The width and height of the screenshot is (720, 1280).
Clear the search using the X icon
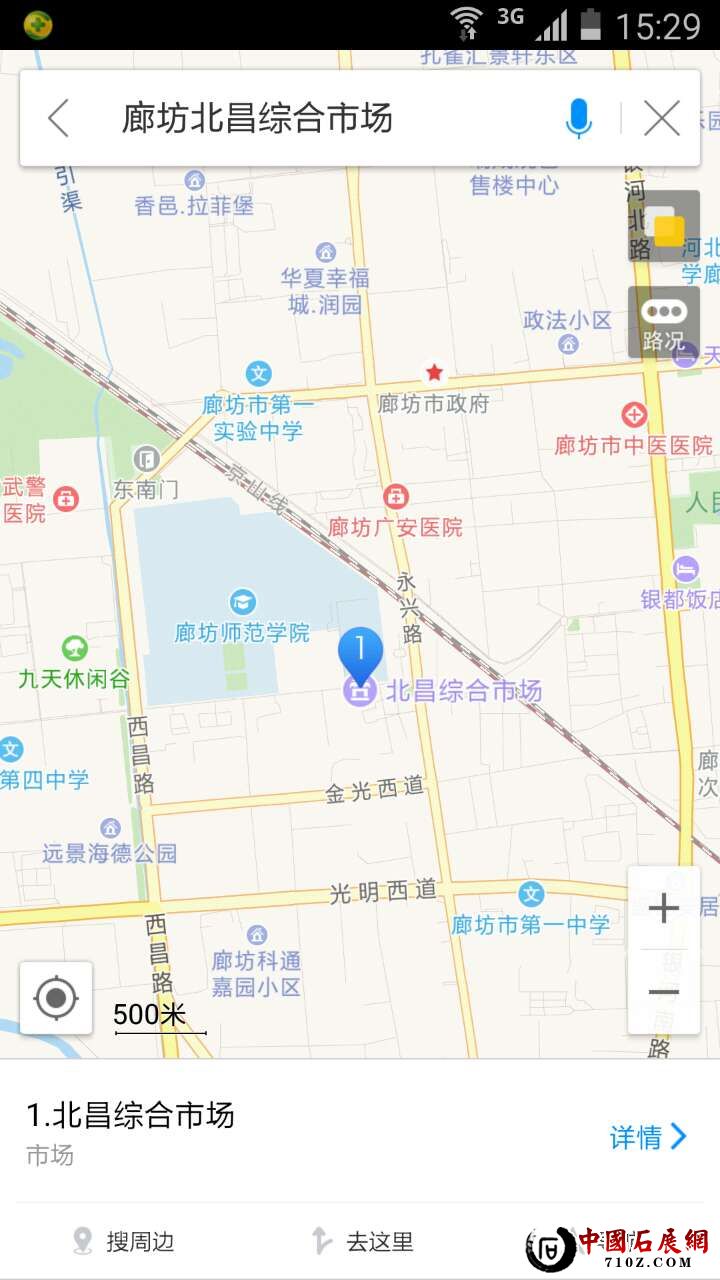[661, 117]
